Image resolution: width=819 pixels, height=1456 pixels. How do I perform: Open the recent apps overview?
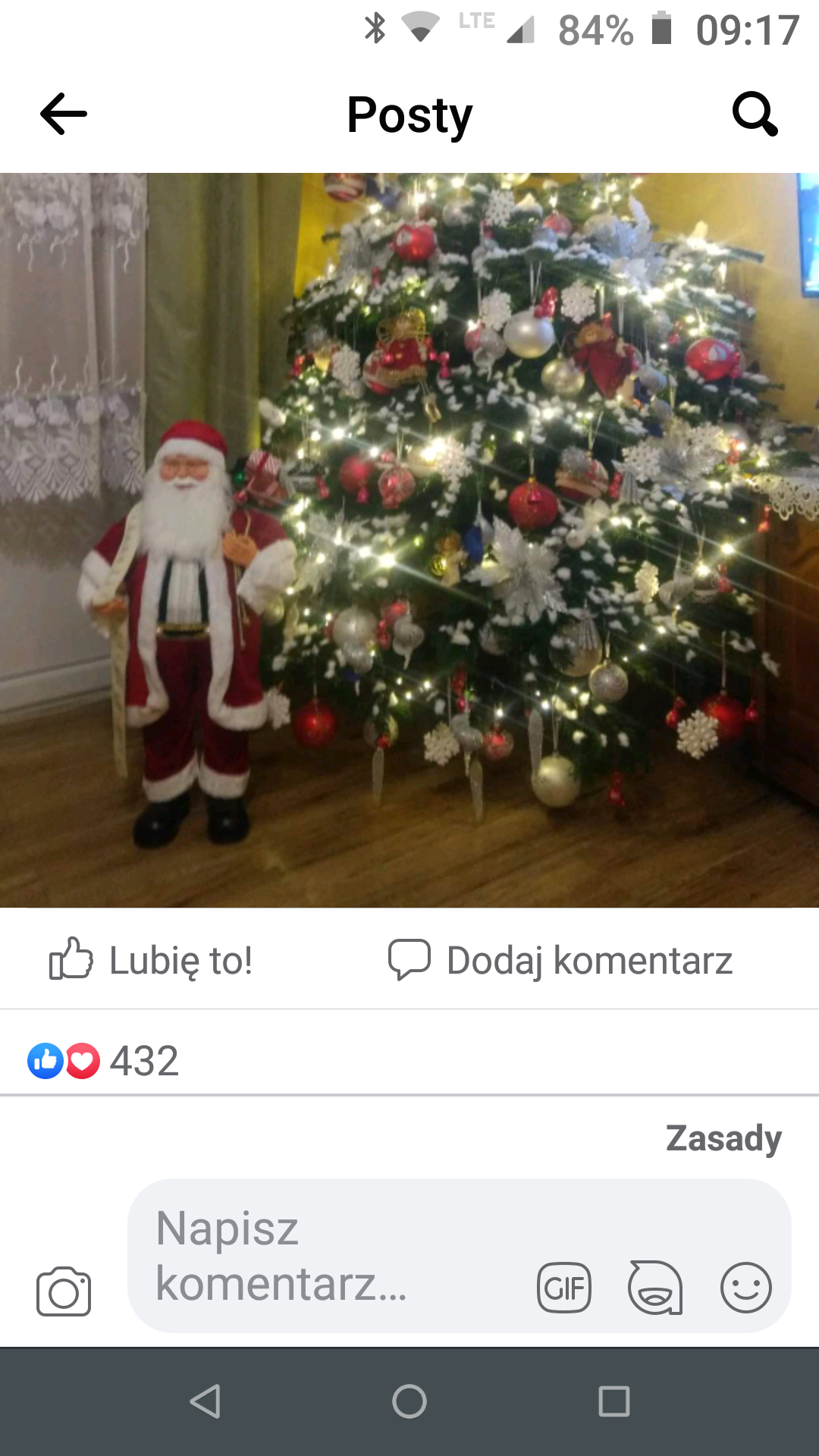[x=614, y=1401]
